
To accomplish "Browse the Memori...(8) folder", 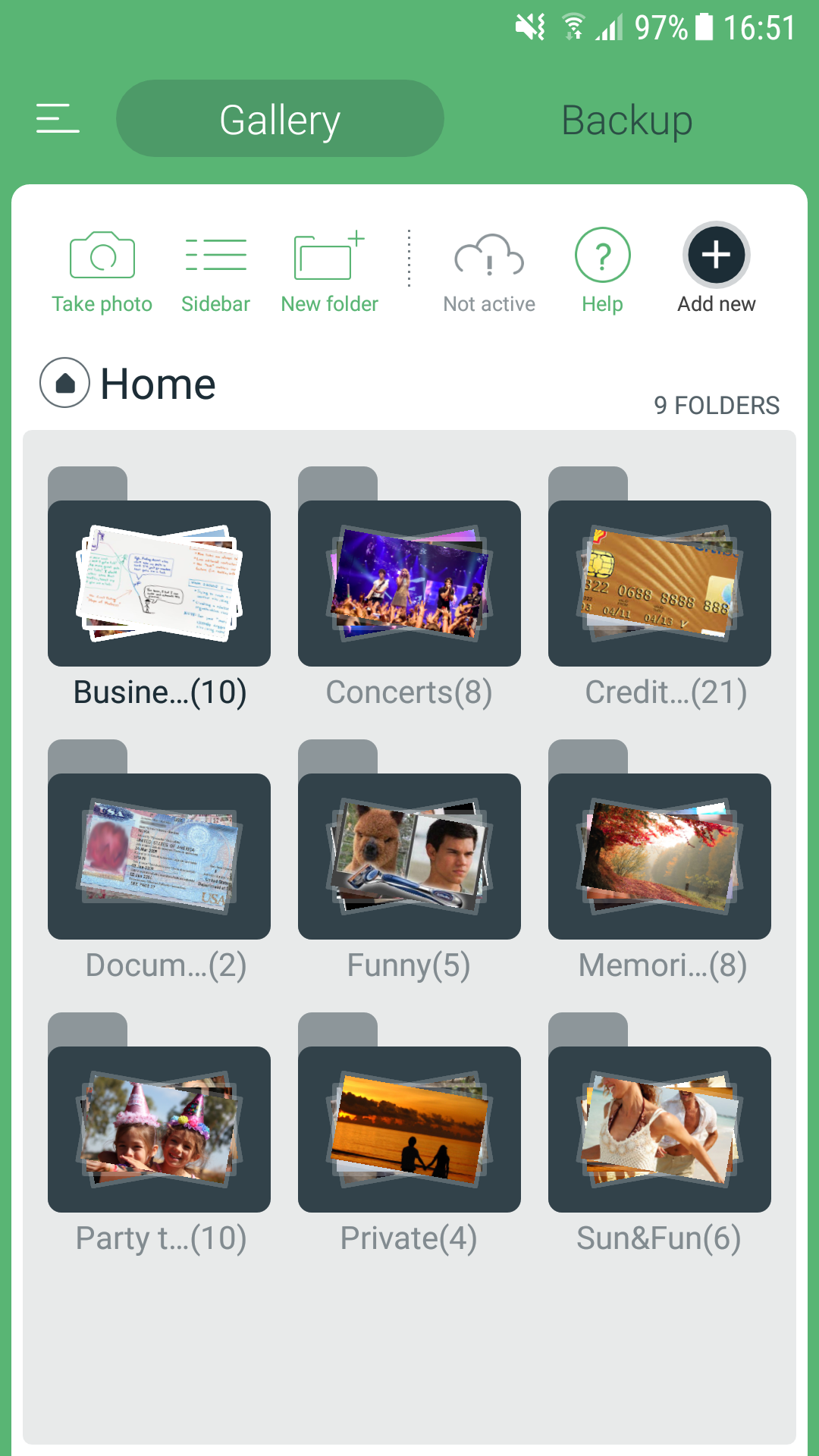I will point(660,855).
